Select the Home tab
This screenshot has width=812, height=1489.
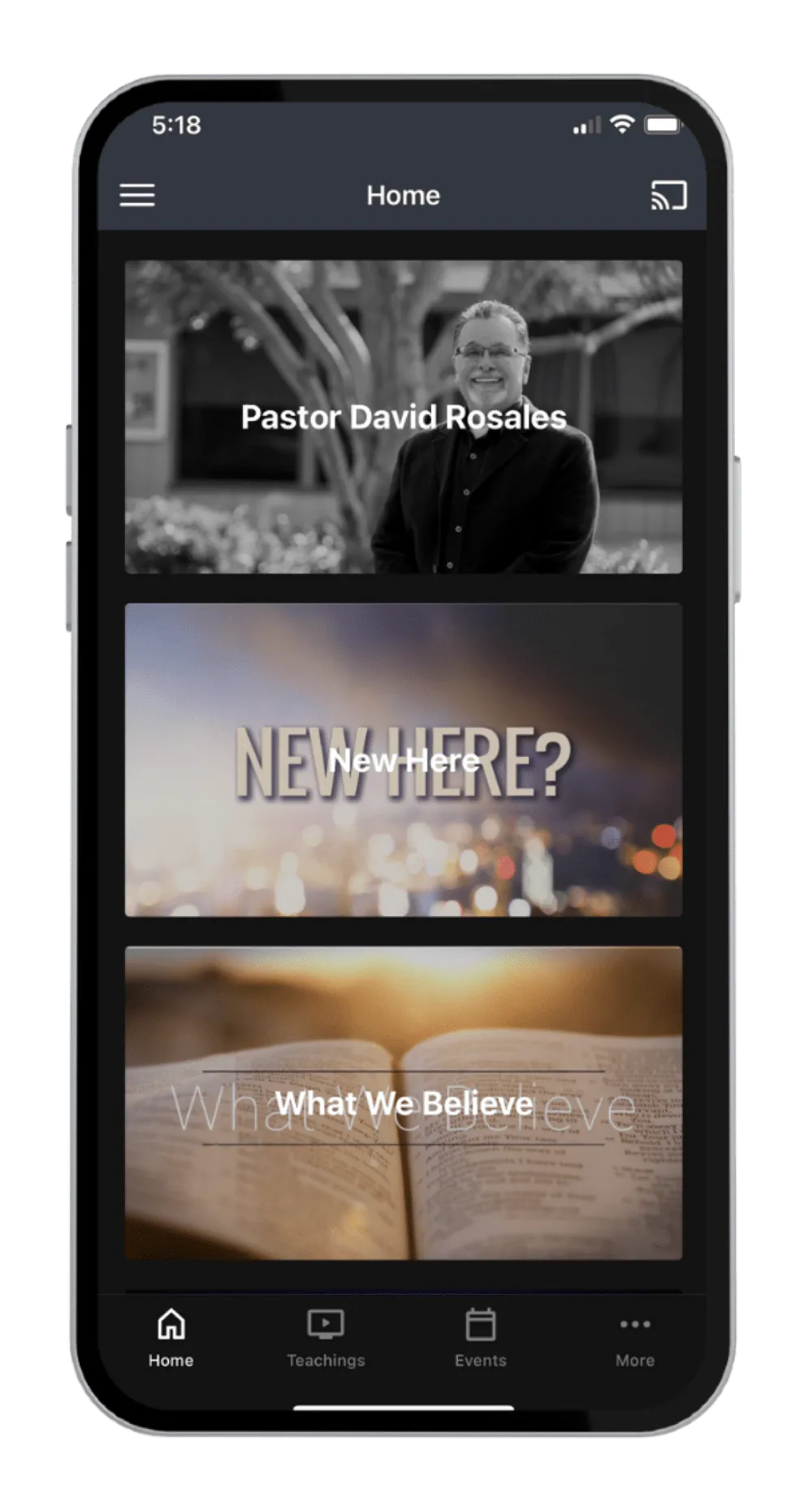coord(171,1338)
